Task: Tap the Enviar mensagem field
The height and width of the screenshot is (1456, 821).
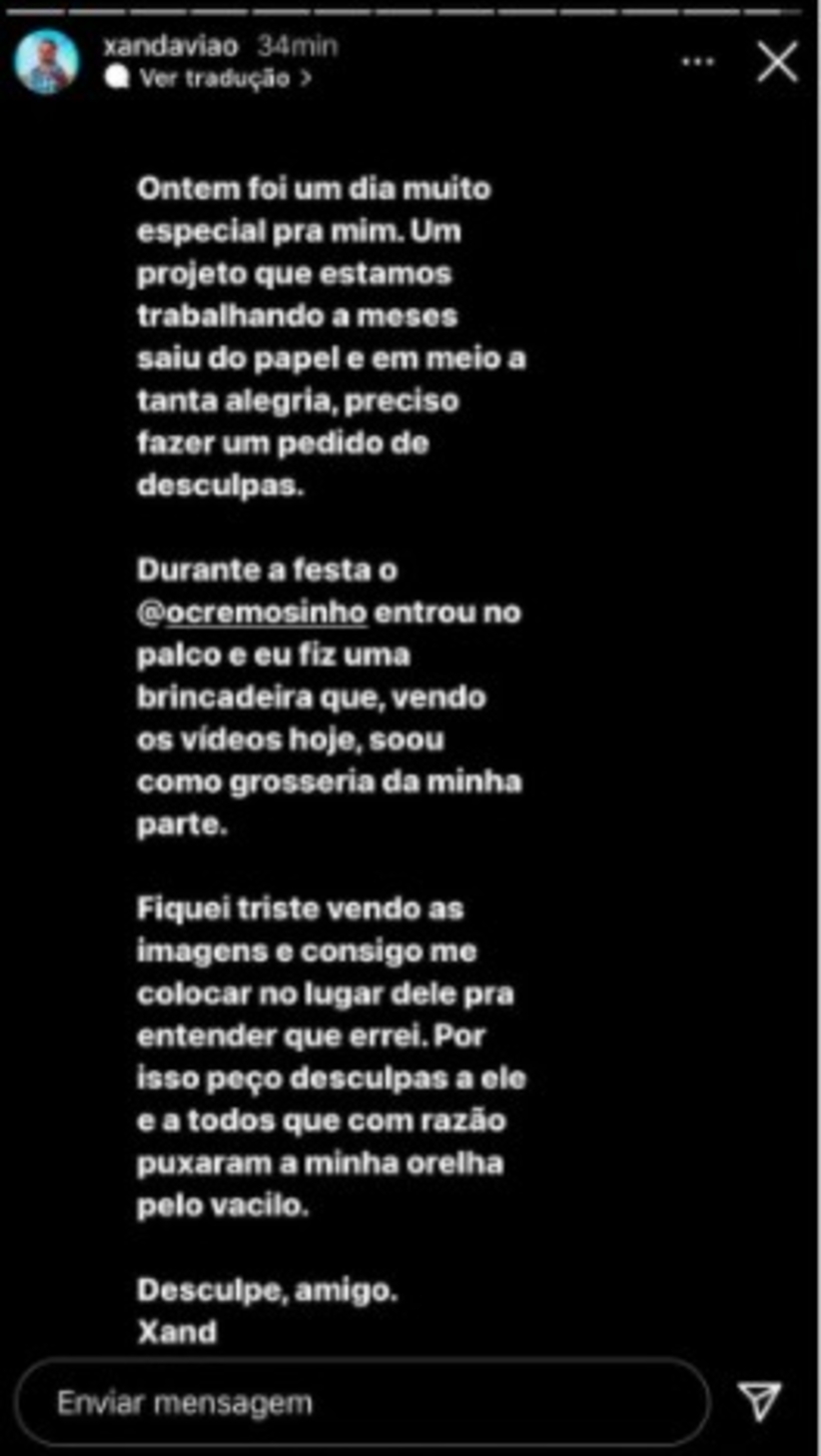Action: [x=360, y=1402]
